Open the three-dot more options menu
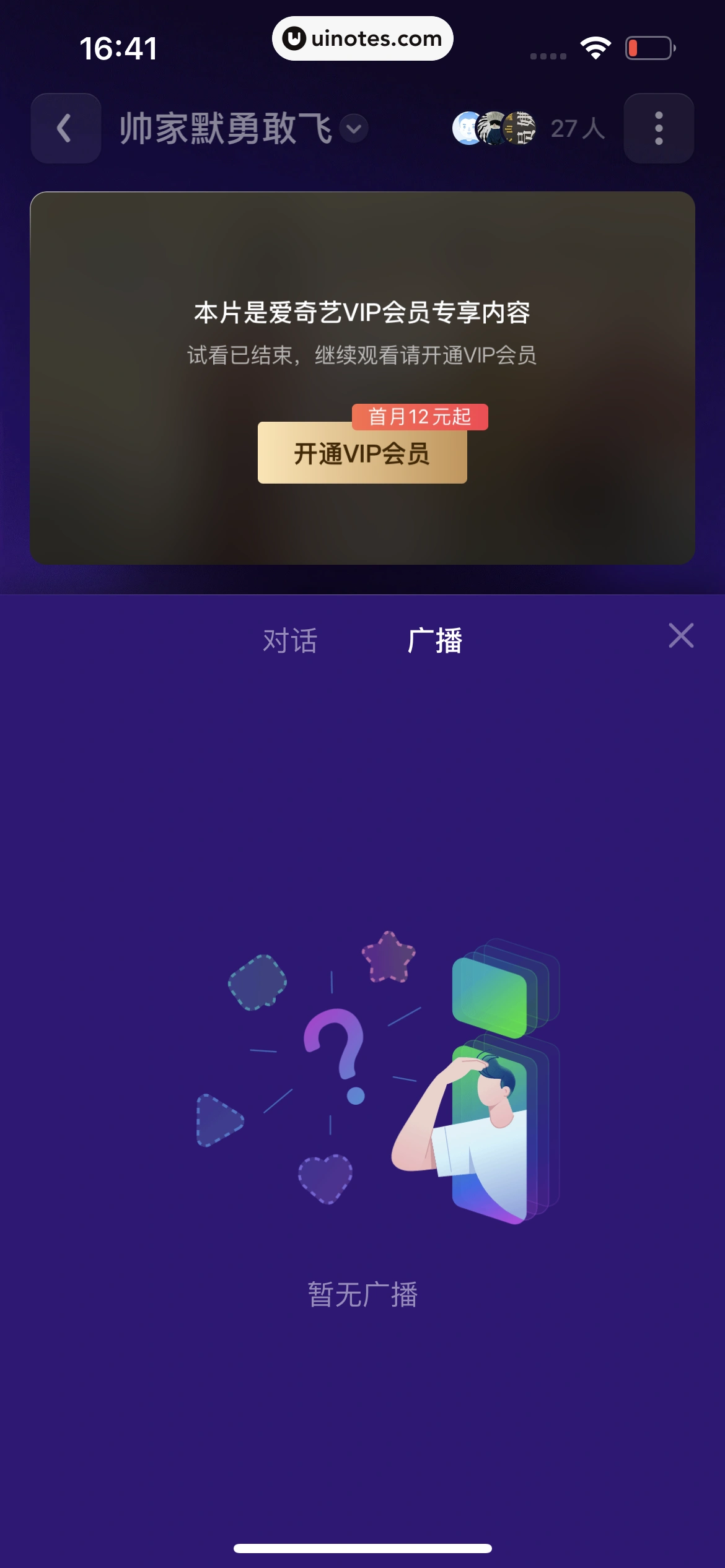Viewport: 725px width, 1568px height. point(658,128)
